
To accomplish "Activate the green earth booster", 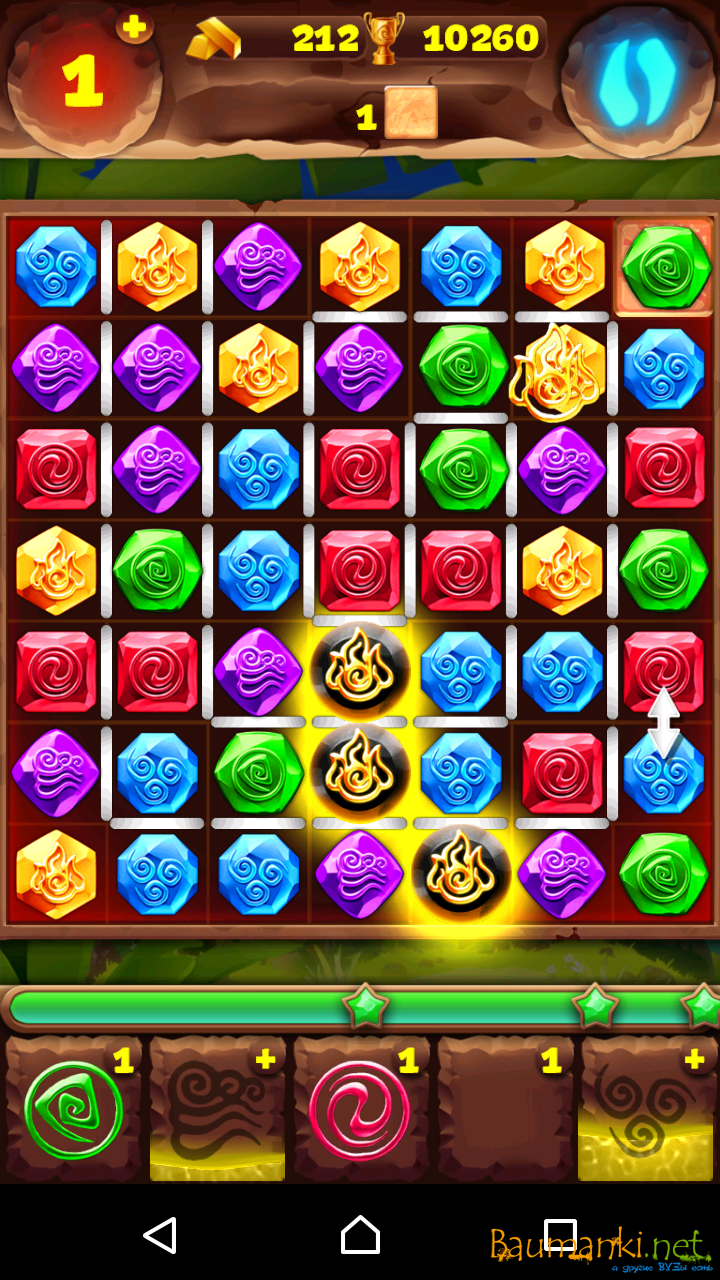I will tap(73, 1110).
